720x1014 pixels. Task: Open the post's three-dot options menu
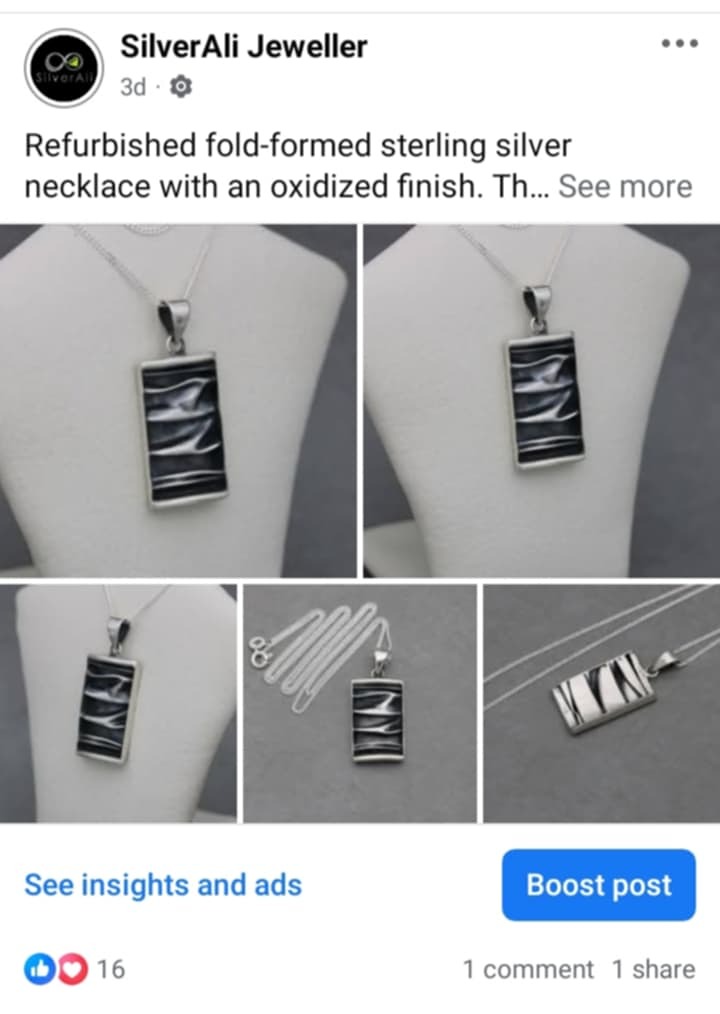pos(679,45)
